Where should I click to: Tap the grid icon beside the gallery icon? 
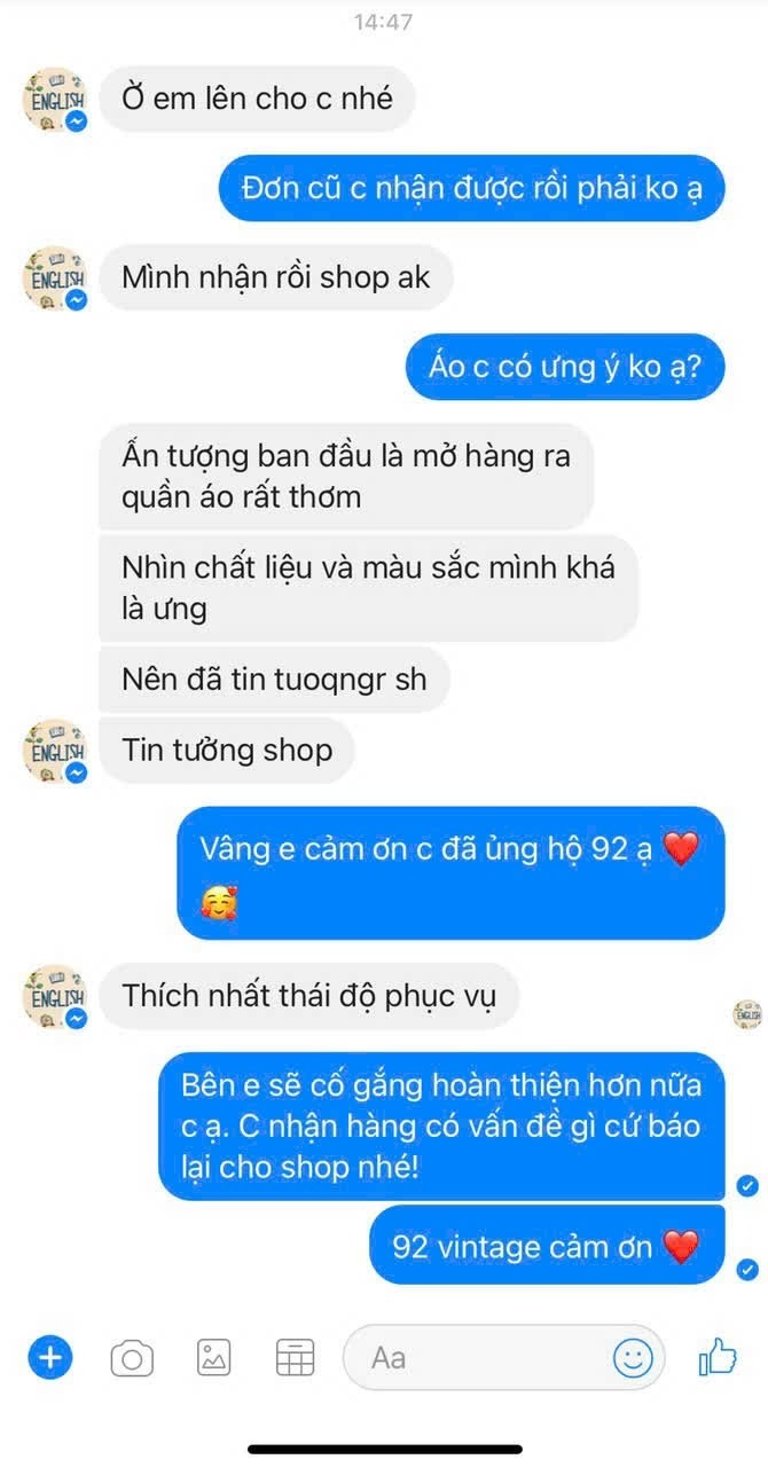coord(295,1357)
